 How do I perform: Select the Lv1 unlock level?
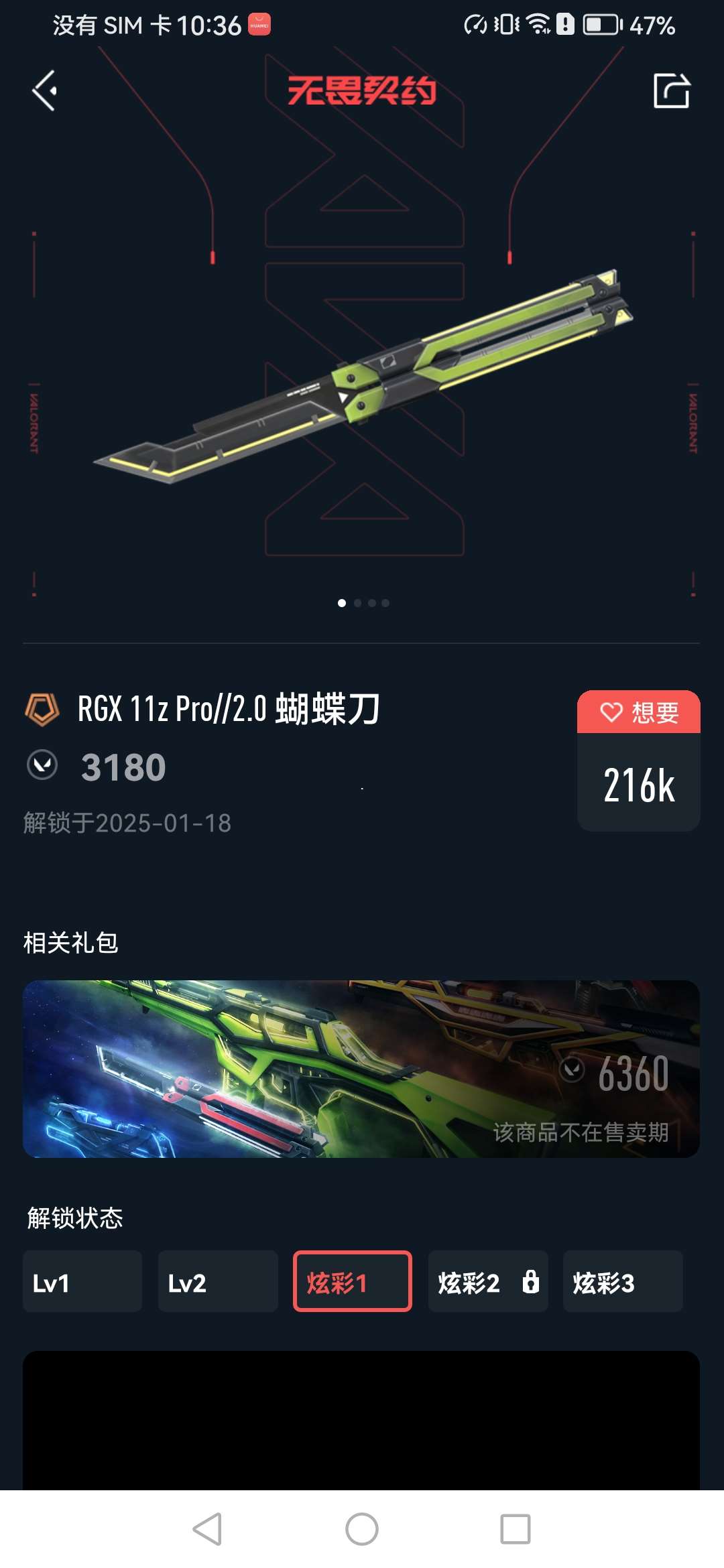pyautogui.click(x=82, y=1281)
